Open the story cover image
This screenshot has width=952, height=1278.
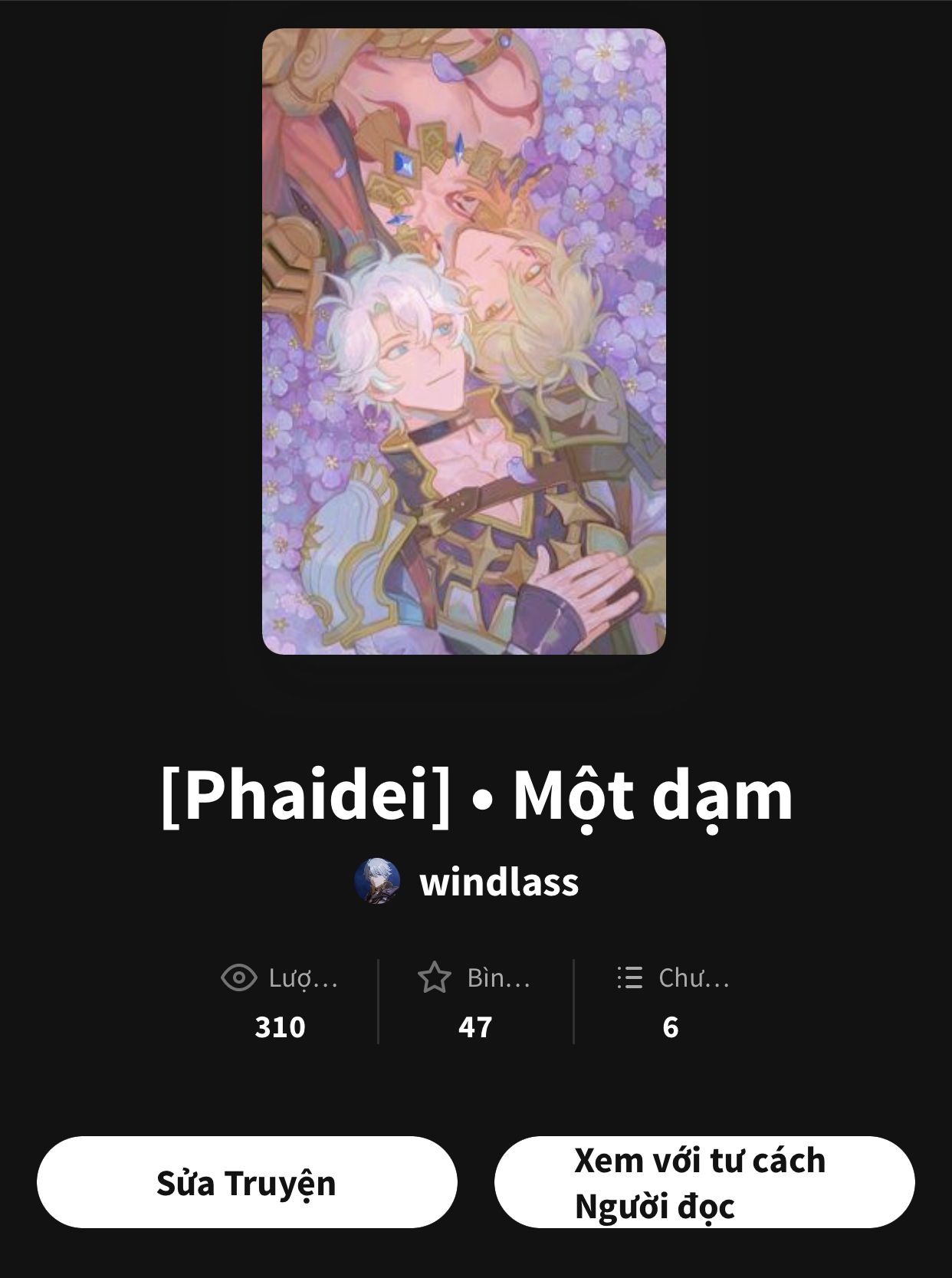pos(464,341)
